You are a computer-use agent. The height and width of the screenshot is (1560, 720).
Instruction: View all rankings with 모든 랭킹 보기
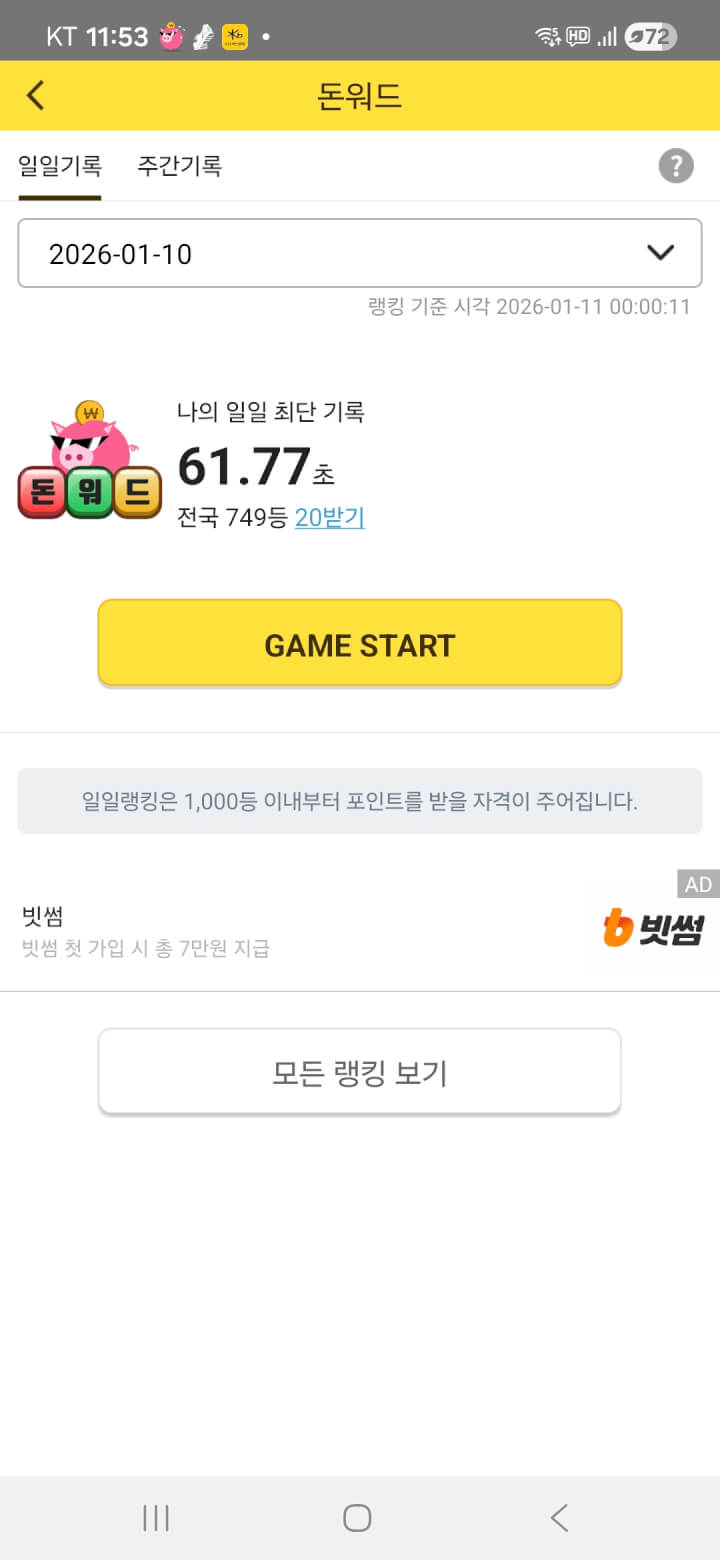(x=360, y=1072)
